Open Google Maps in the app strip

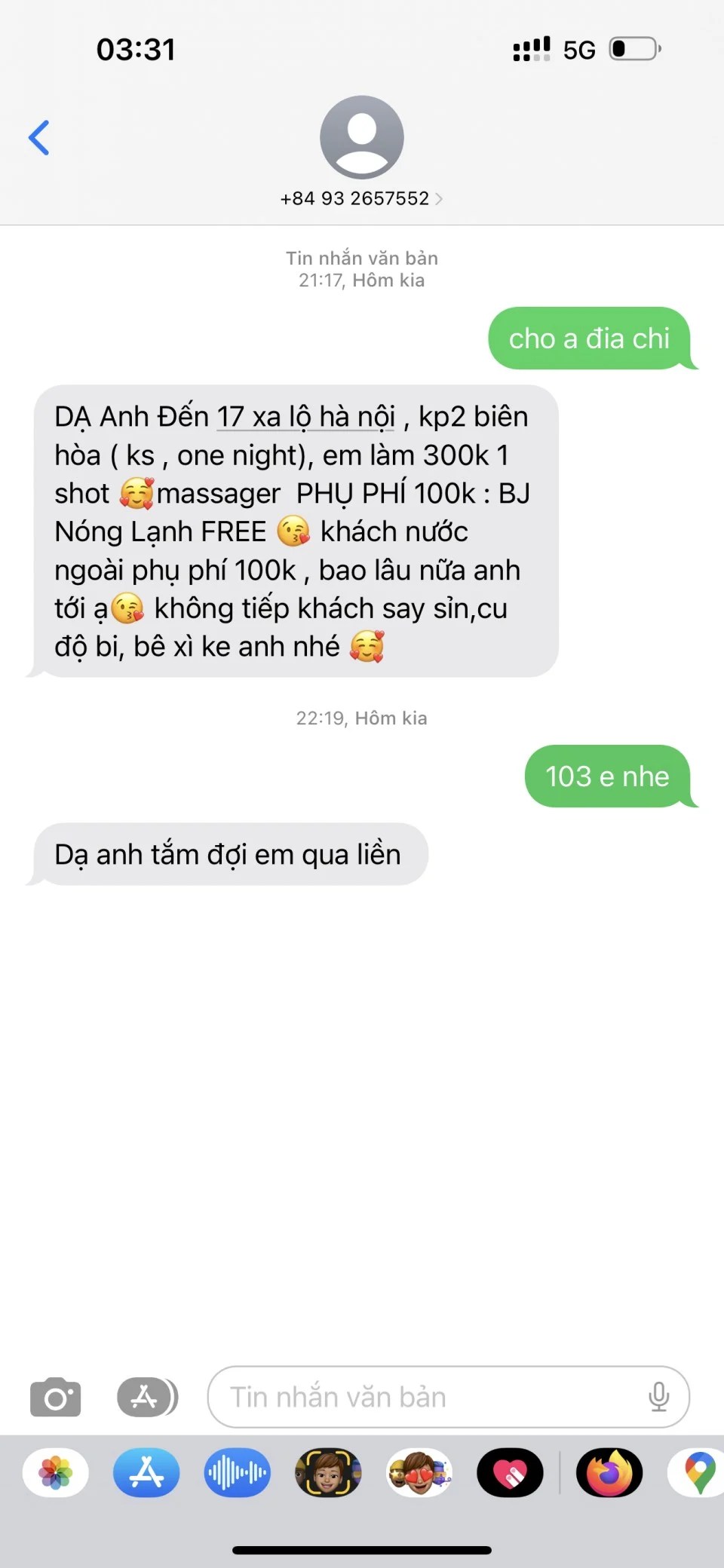coord(698,1472)
